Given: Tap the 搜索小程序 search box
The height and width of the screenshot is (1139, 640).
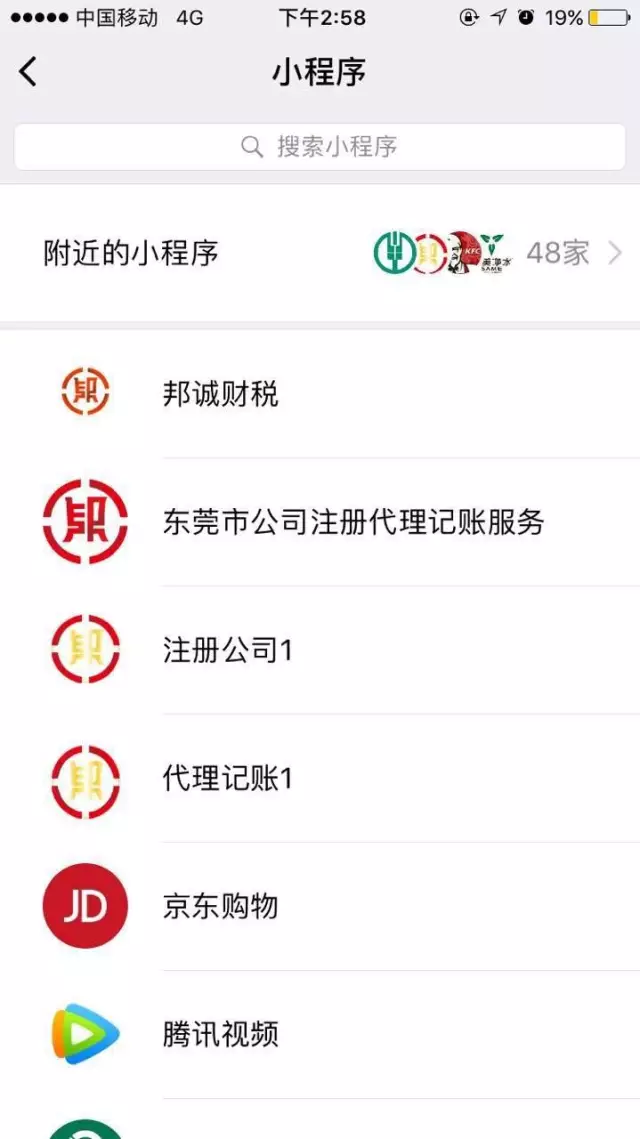Looking at the screenshot, I should coord(320,147).
